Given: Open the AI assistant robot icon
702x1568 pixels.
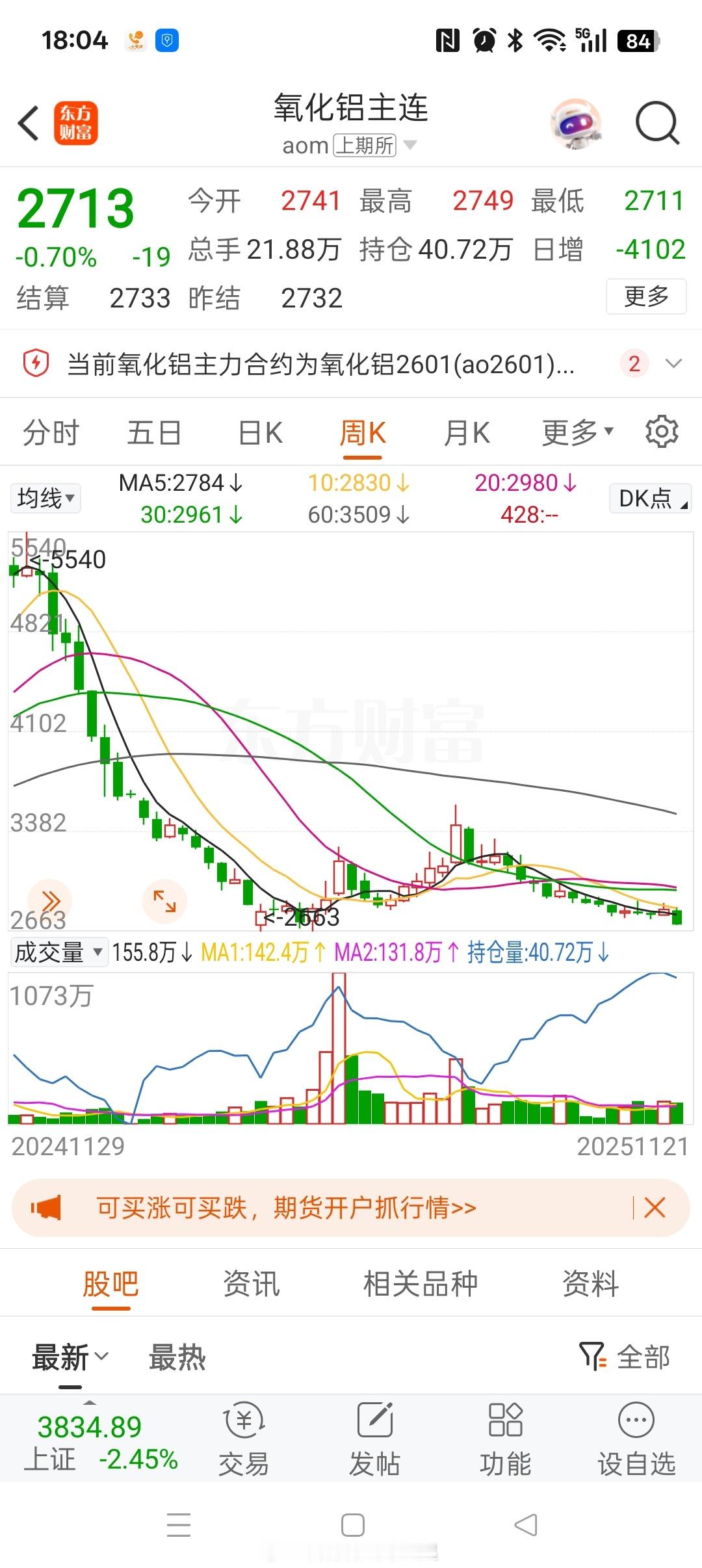Looking at the screenshot, I should click(576, 123).
